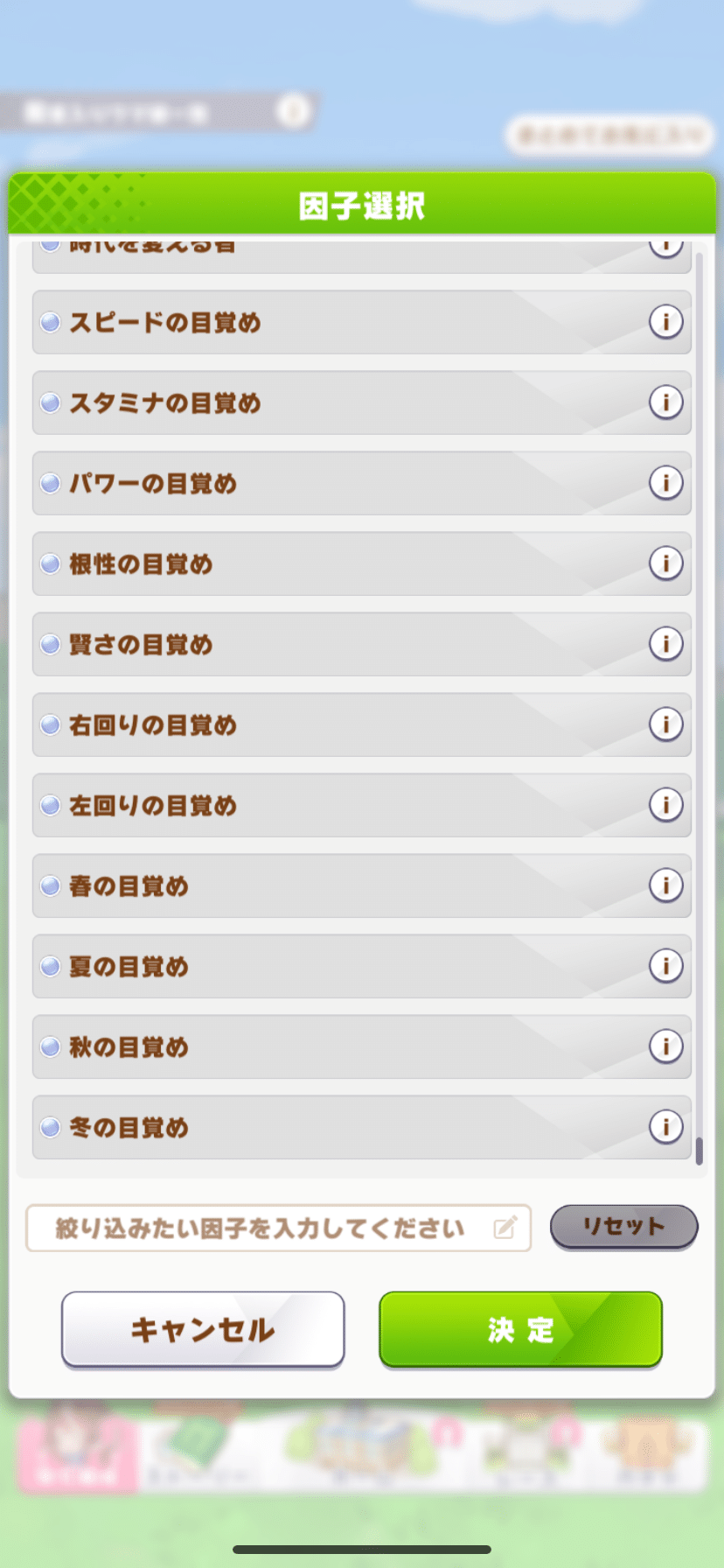
Task: Confirm selection with 決定
Action: [520, 1329]
